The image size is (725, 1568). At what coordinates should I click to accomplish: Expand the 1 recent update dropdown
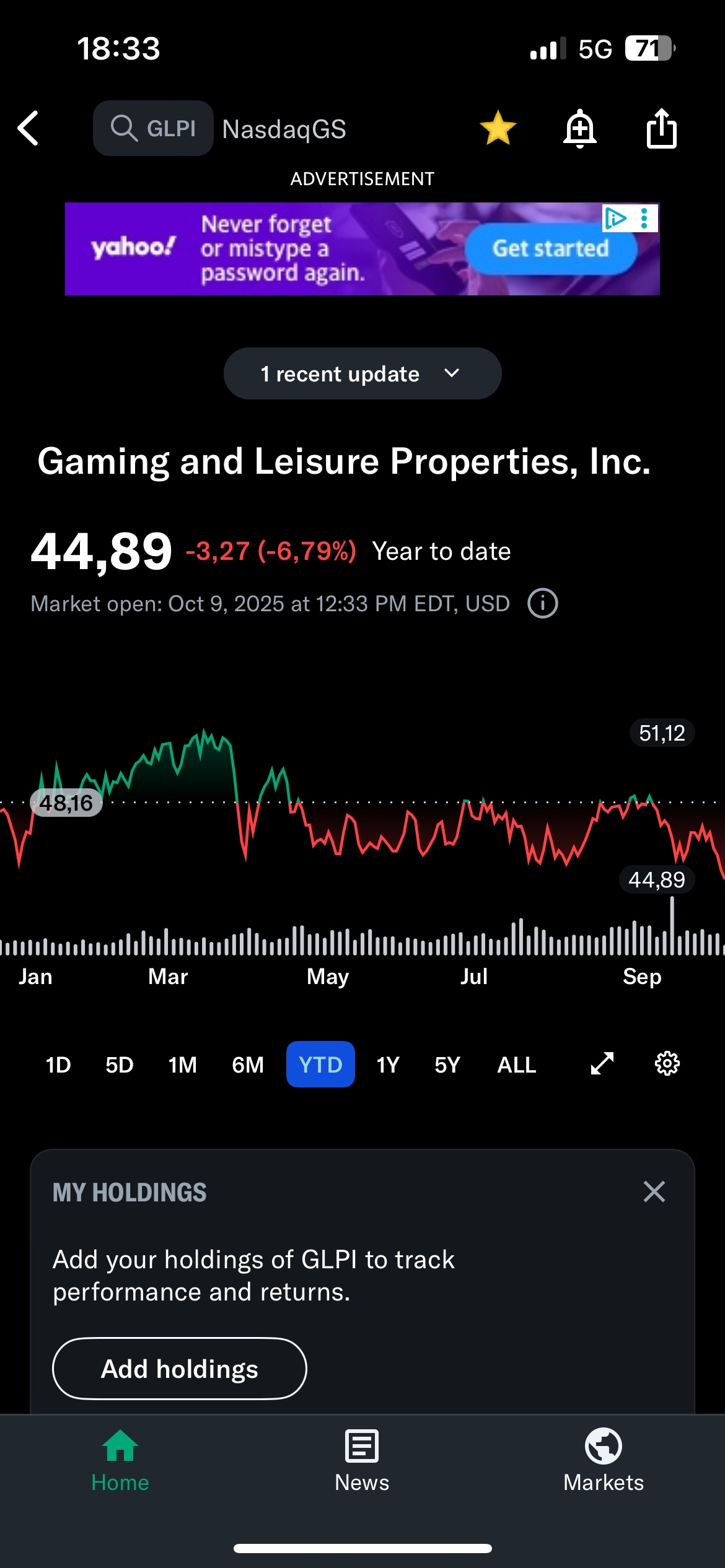362,373
